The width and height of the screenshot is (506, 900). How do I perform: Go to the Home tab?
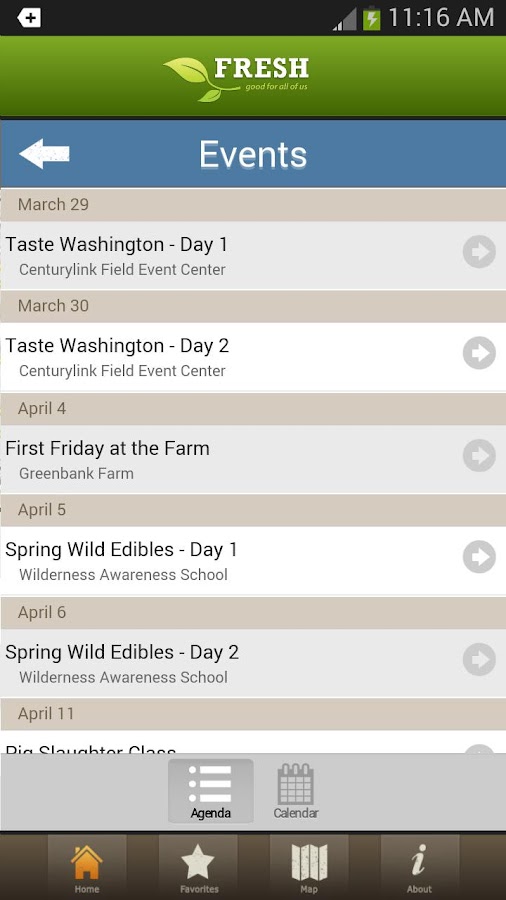pyautogui.click(x=87, y=867)
